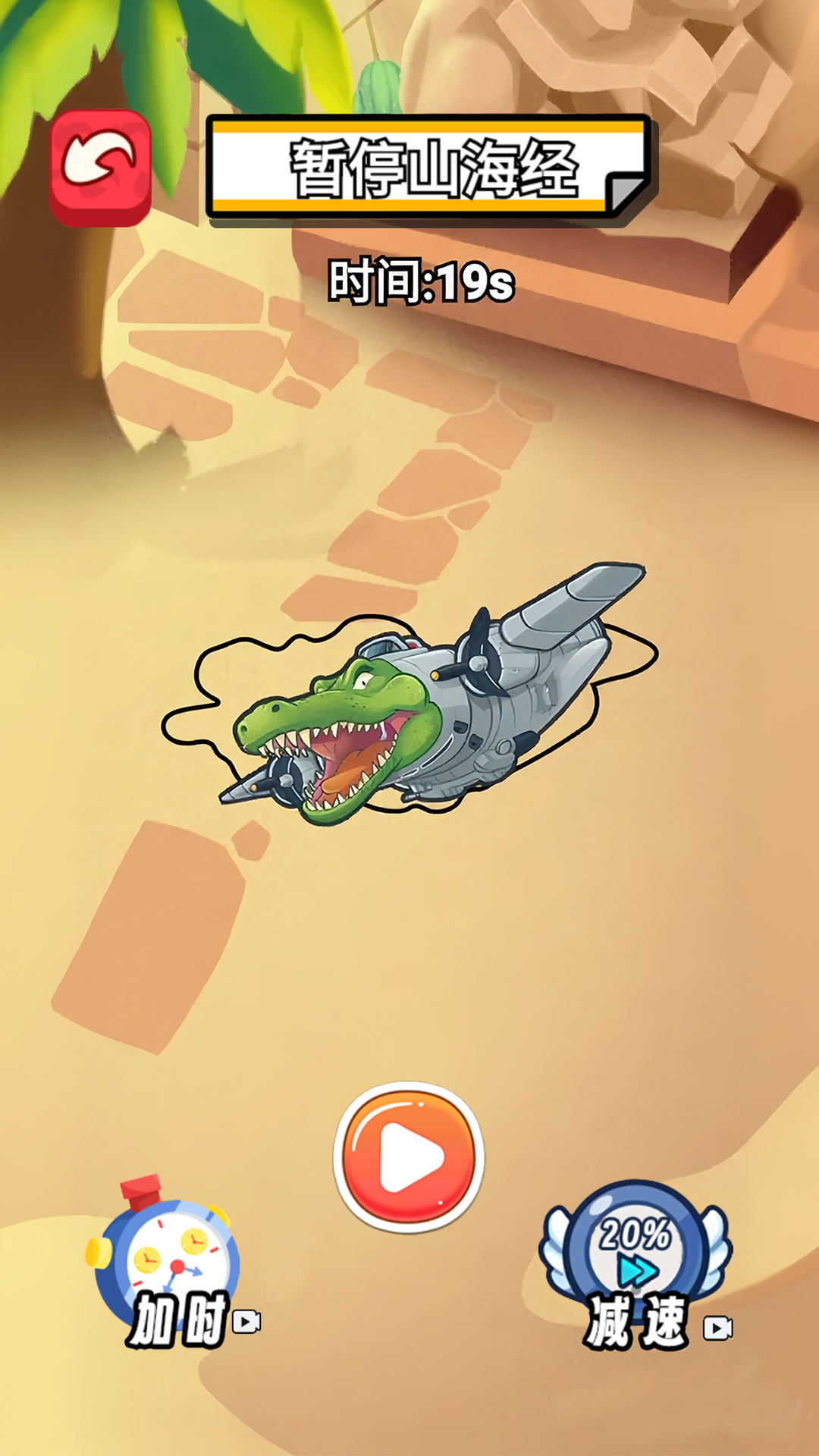This screenshot has width=819, height=1456.
Task: Start the game with the play button
Action: click(x=409, y=1156)
